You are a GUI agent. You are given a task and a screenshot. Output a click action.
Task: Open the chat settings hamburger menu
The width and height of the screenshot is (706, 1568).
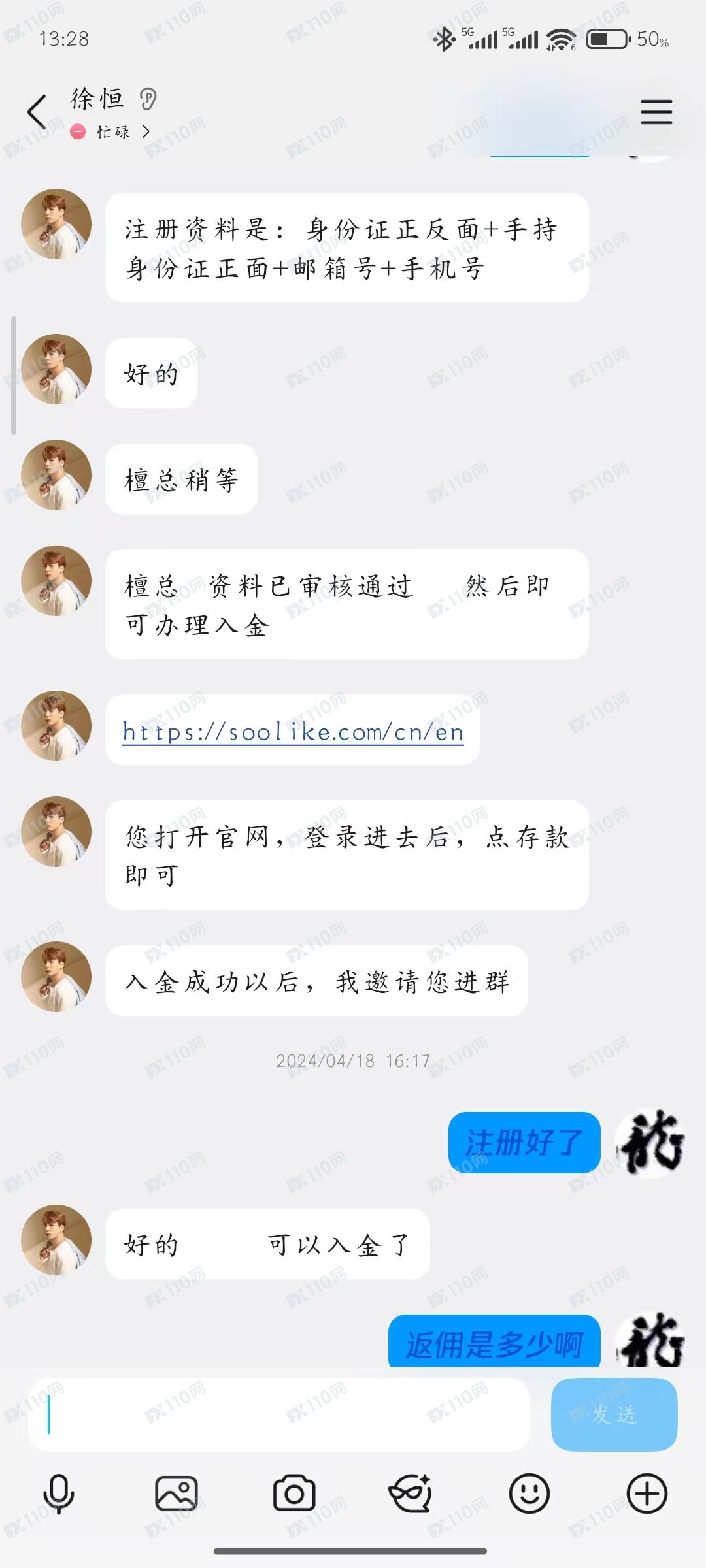tap(656, 112)
